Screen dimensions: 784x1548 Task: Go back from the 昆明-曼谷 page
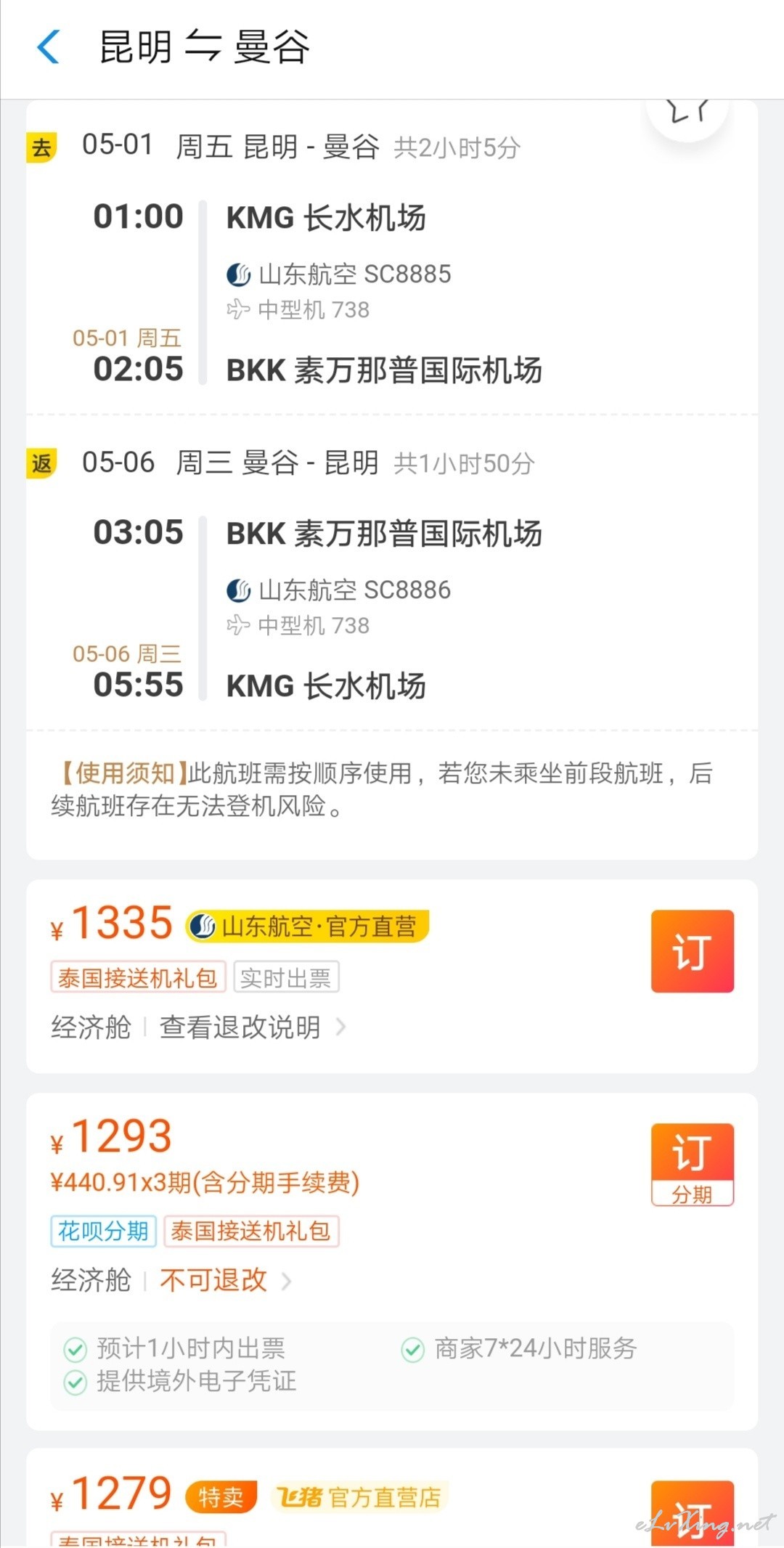pyautogui.click(x=48, y=47)
